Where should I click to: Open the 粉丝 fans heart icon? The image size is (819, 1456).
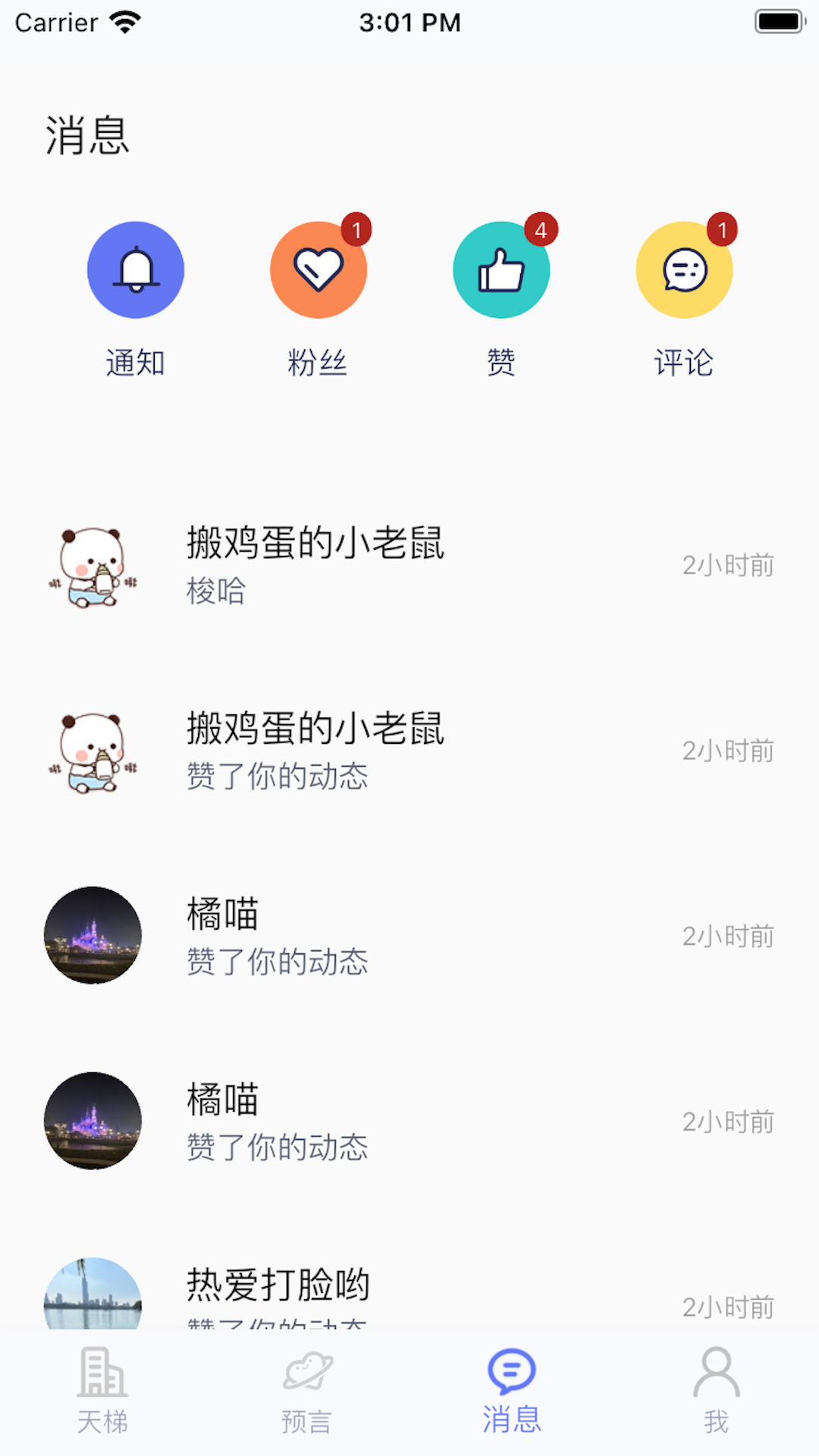point(318,271)
